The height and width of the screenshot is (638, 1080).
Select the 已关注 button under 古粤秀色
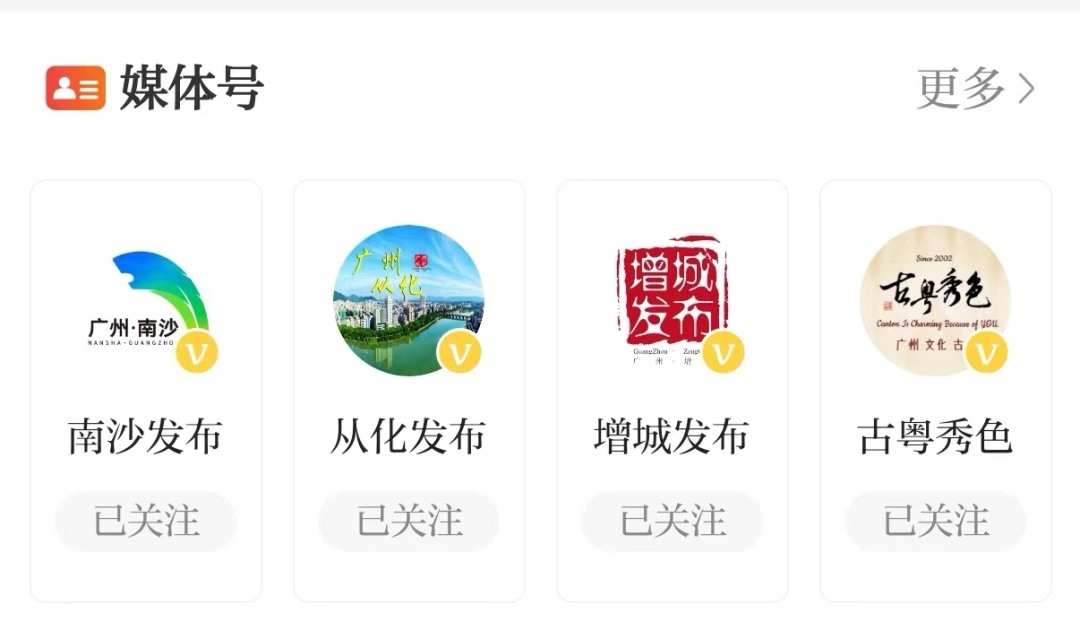point(935,521)
